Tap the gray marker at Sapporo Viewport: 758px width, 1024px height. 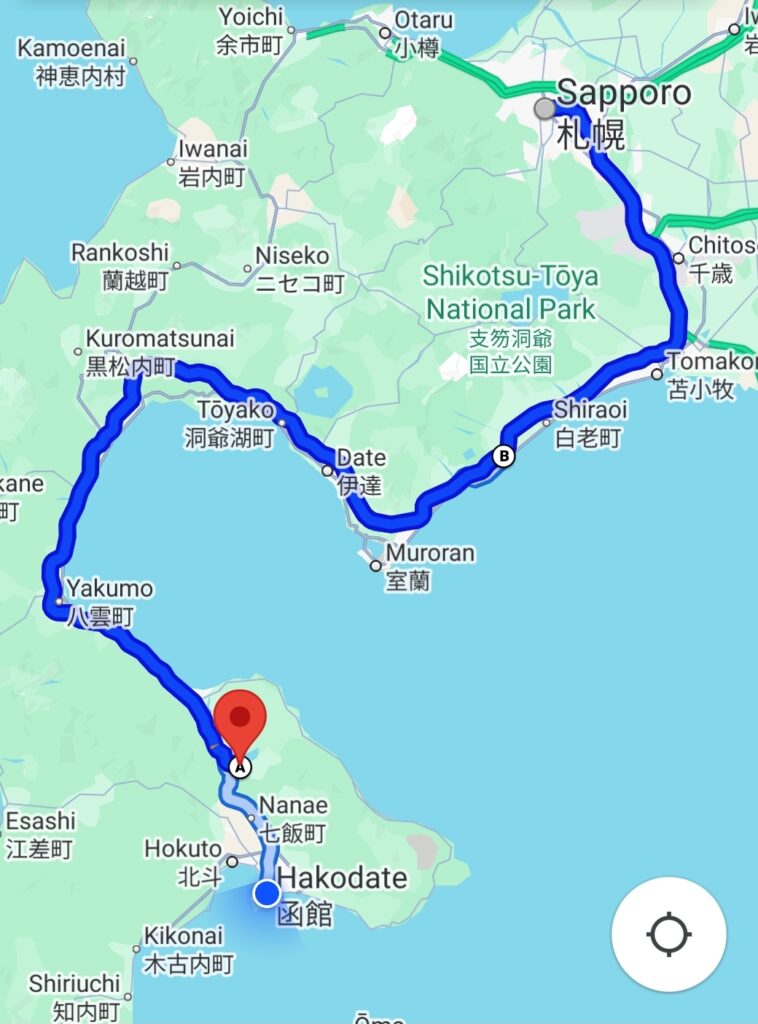545,108
